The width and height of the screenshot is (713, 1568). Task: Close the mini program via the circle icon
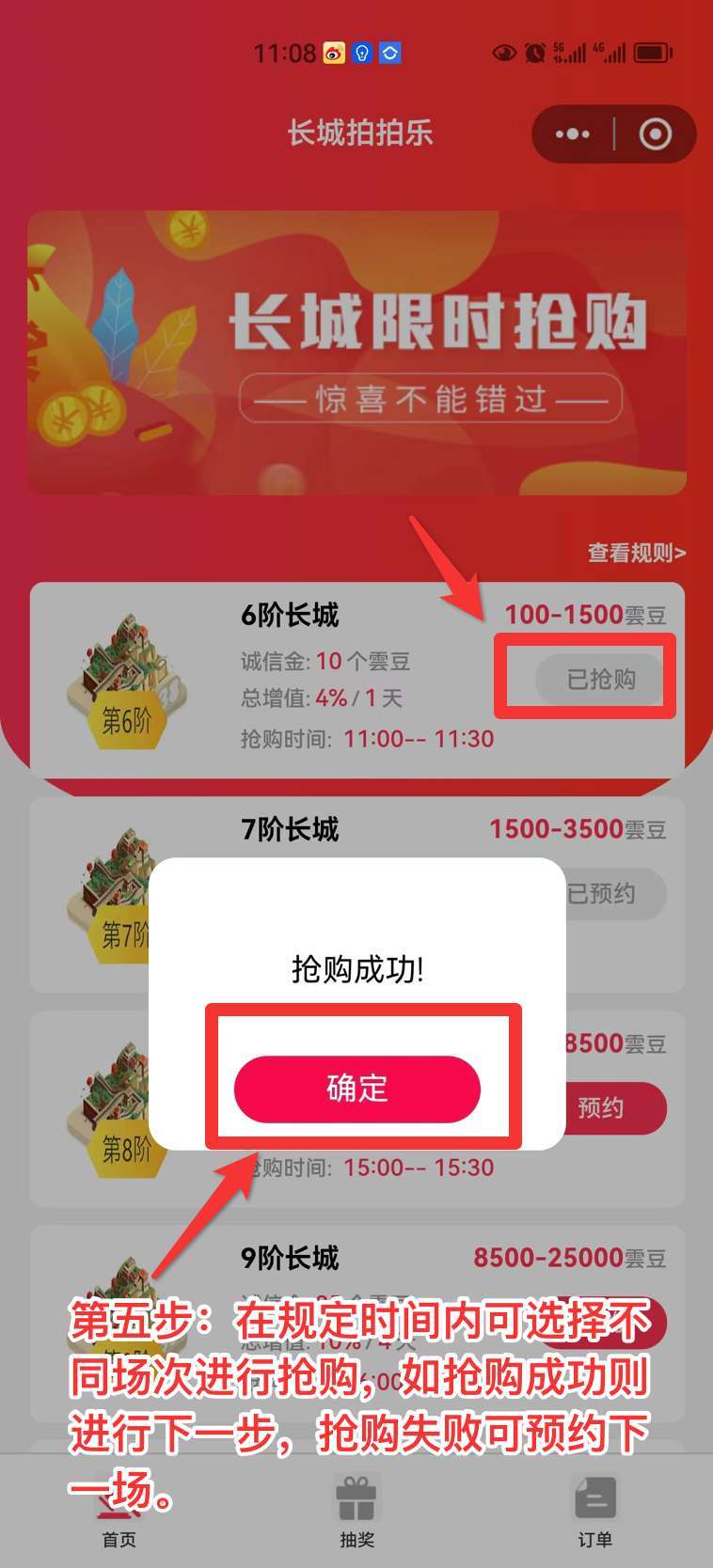click(655, 134)
